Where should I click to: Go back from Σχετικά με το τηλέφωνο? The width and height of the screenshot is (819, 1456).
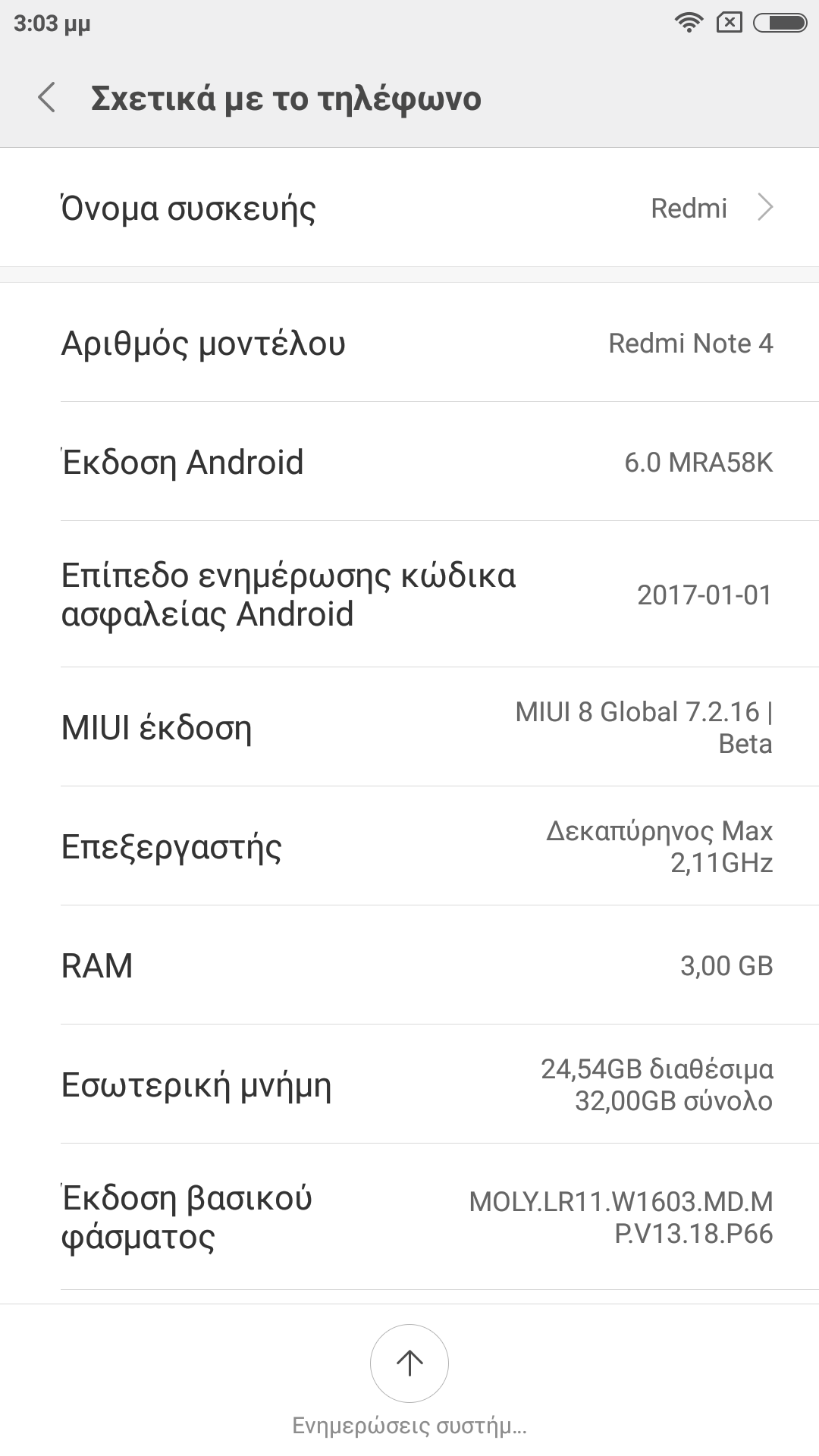[47, 98]
